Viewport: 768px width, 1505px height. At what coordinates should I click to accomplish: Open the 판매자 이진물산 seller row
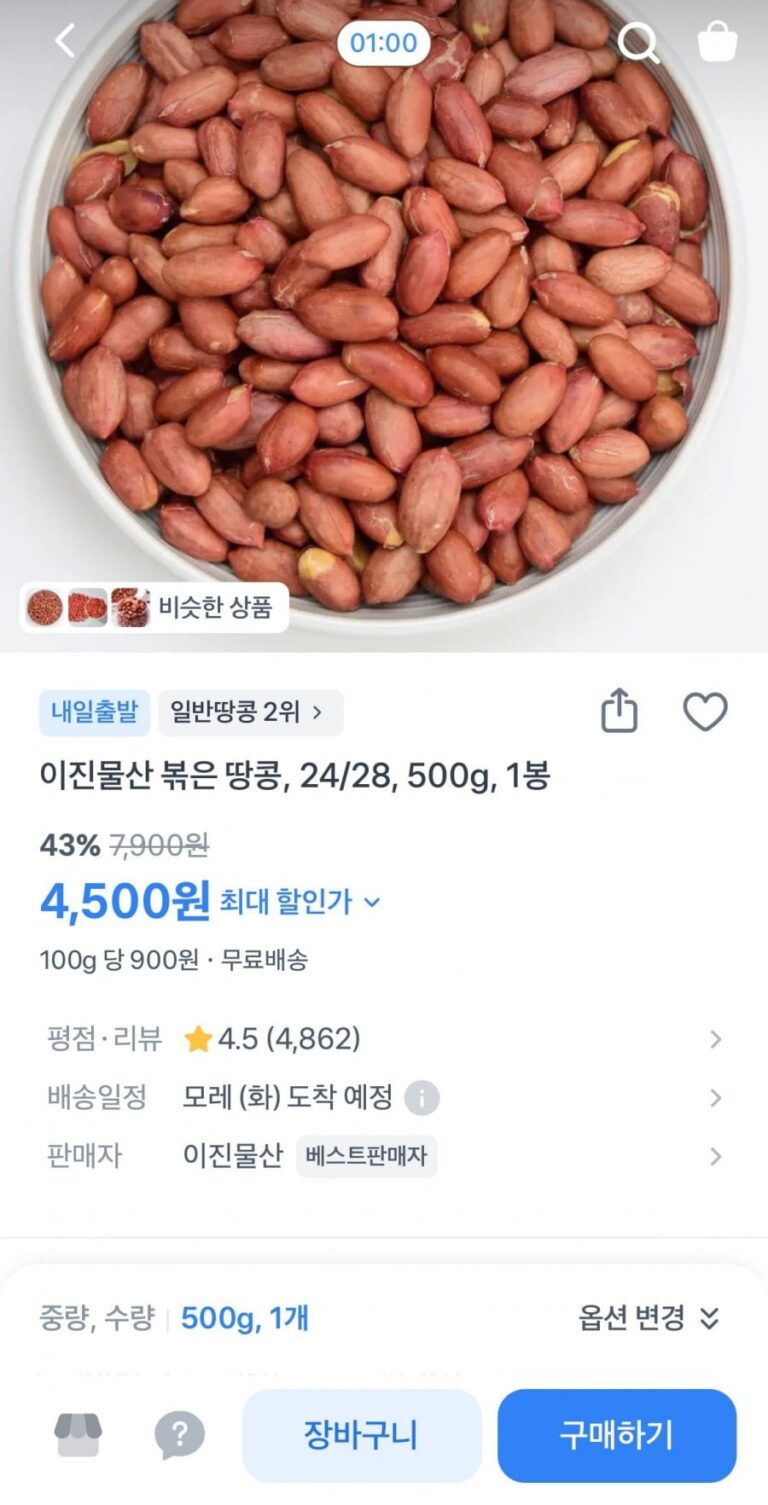pos(380,1157)
